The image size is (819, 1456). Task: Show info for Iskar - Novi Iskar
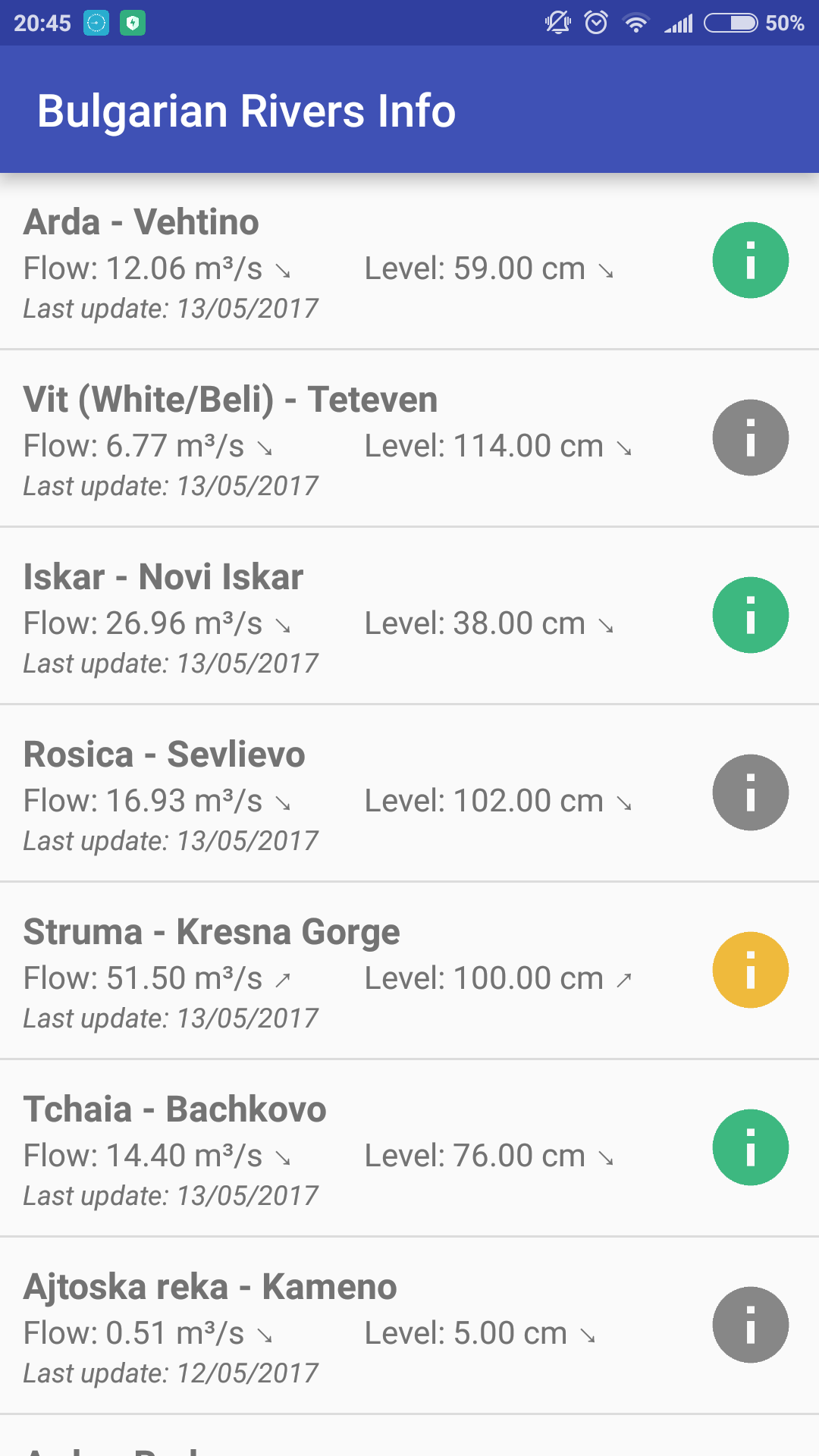[750, 615]
